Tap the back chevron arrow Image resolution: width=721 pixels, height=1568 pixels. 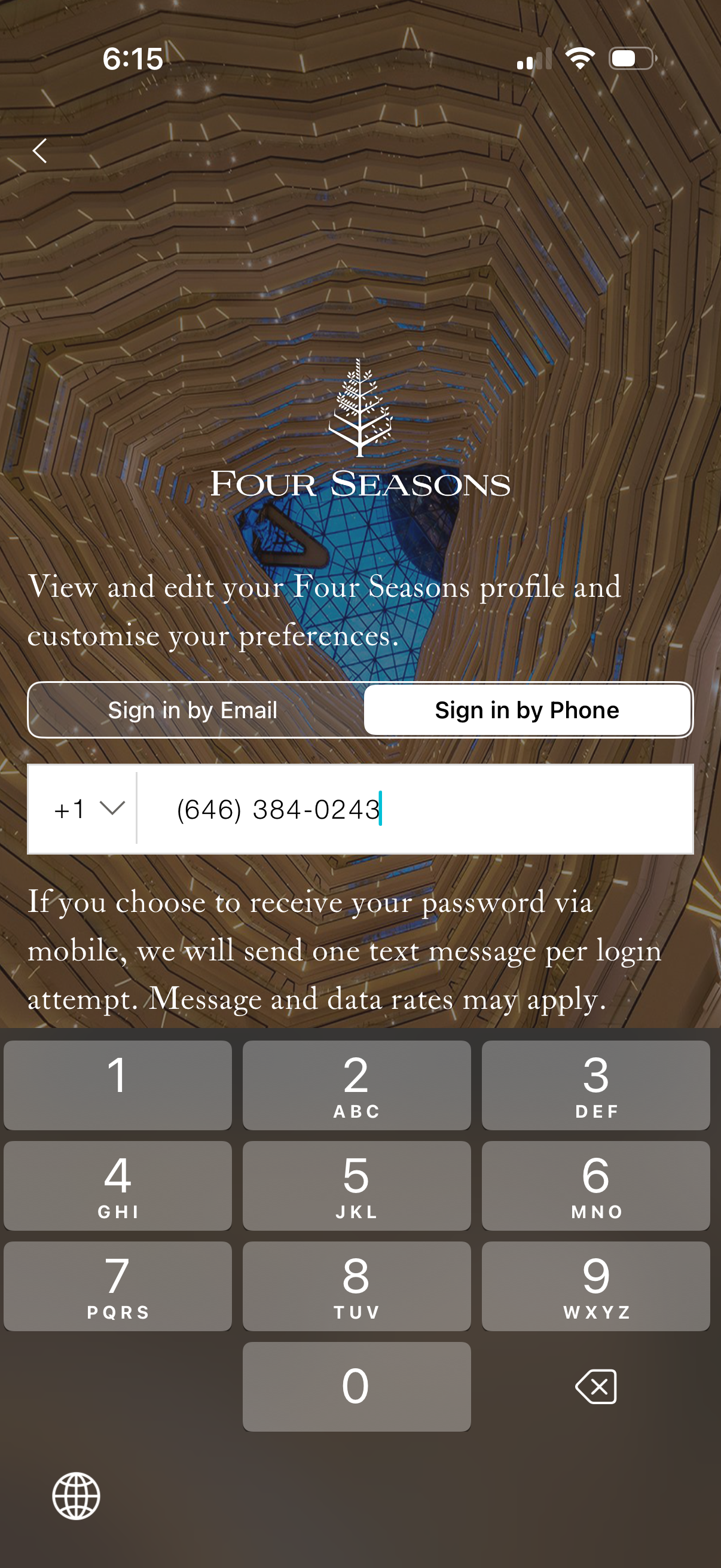tap(40, 150)
